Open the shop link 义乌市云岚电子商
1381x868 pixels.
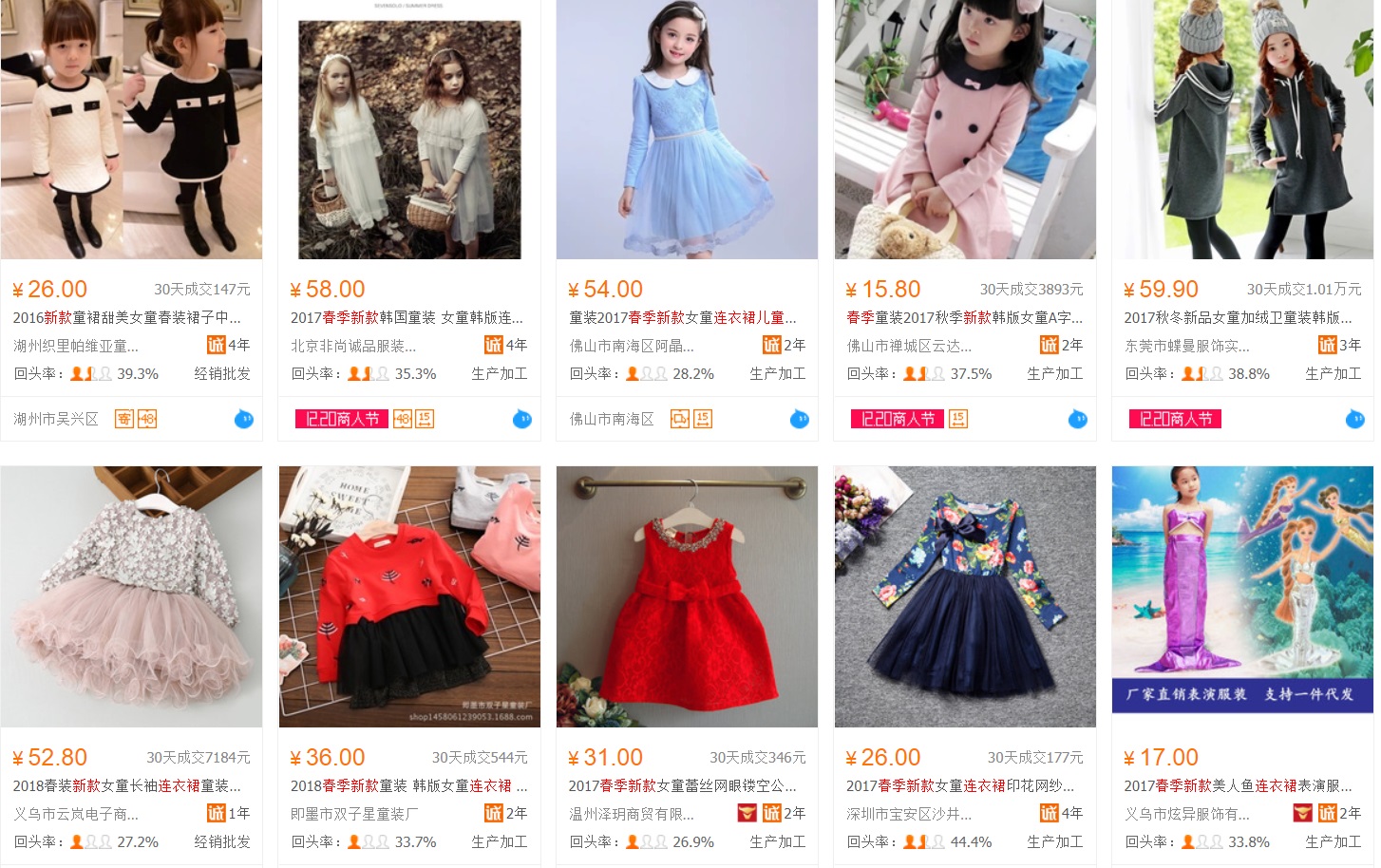76,814
